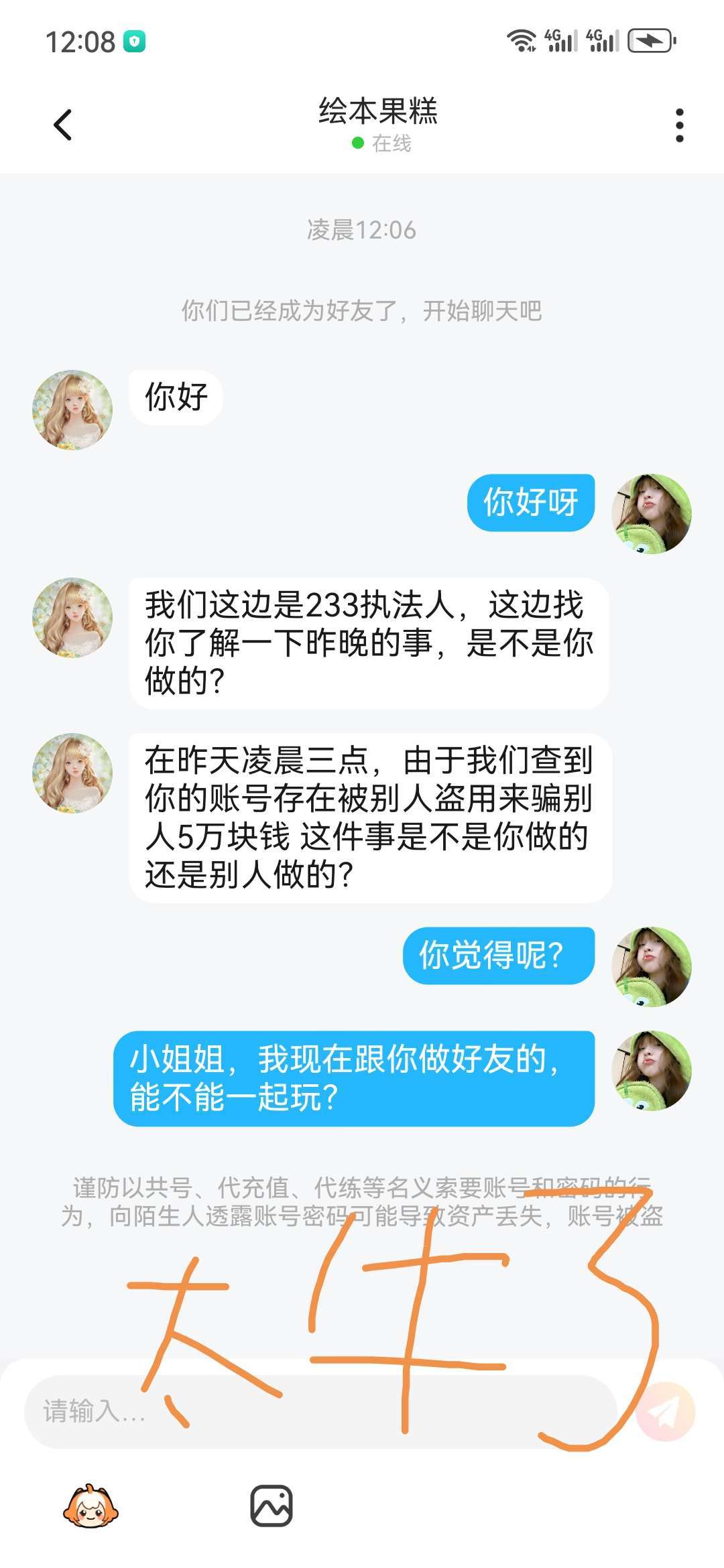Image resolution: width=724 pixels, height=1568 pixels.
Task: Open the emoji sticker picker
Action: tap(90, 1506)
